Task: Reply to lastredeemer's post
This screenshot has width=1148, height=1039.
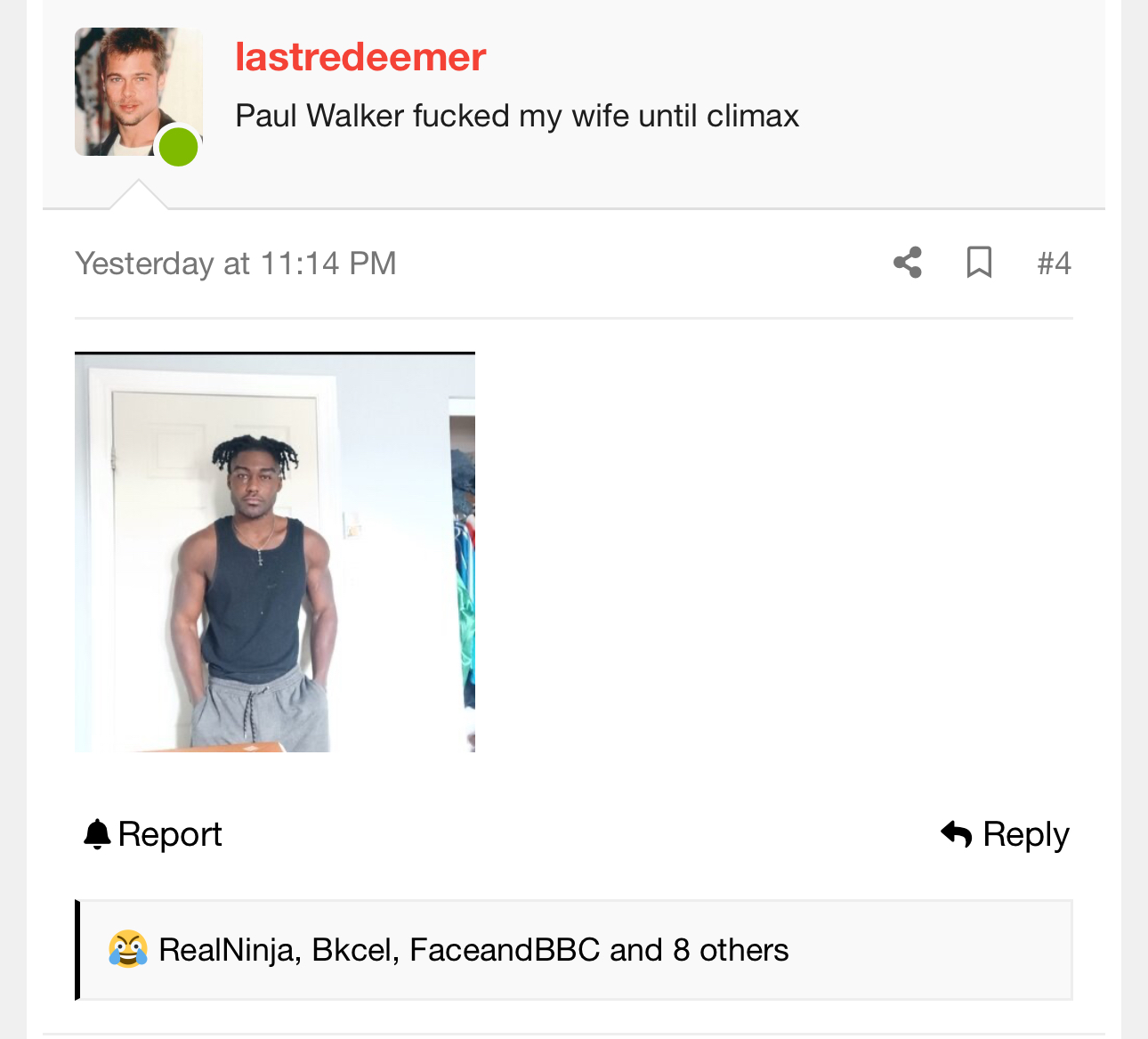Action: (1006, 834)
